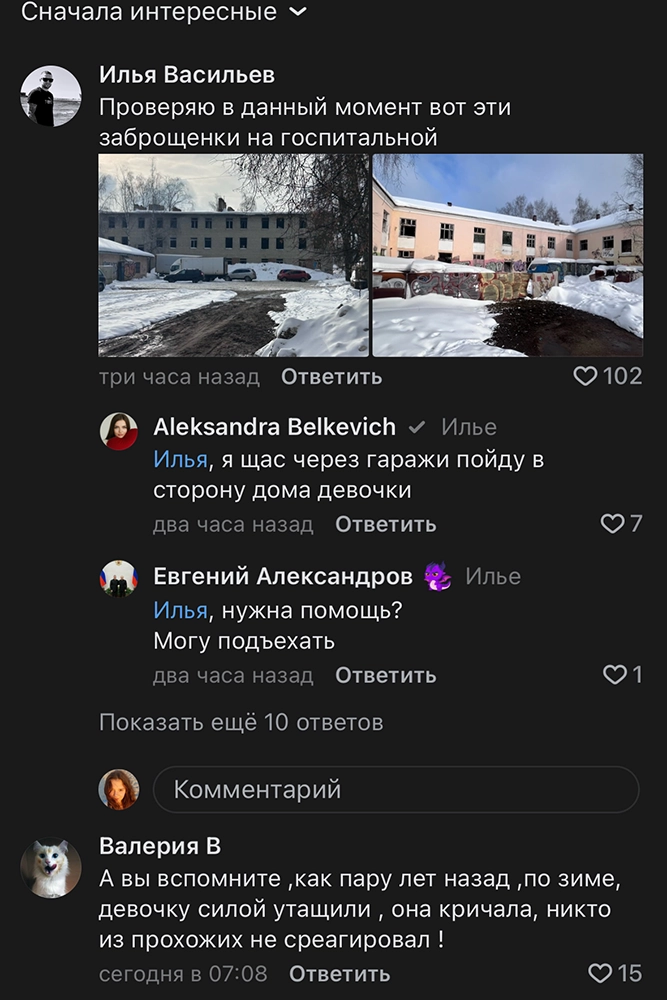
Task: Like Илья Васильев's comment
Action: (607, 377)
